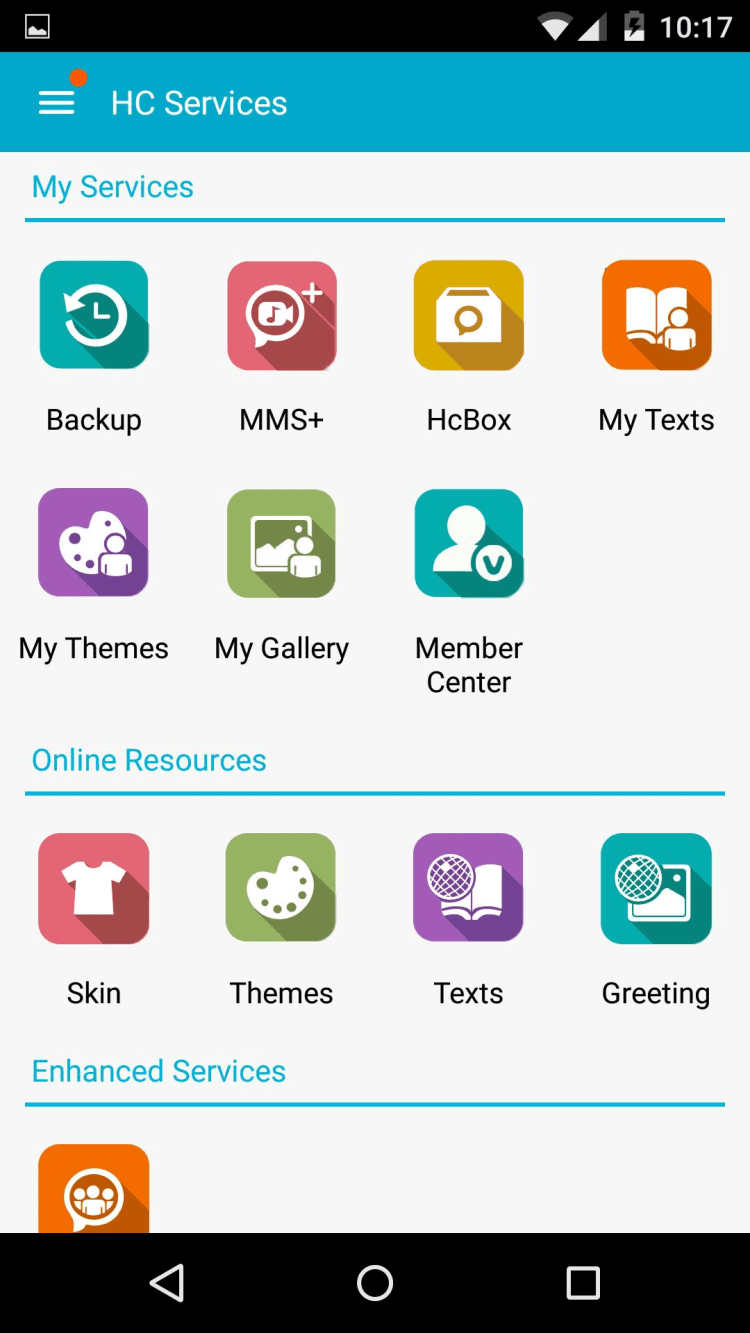
Task: View My Gallery
Action: tap(281, 543)
